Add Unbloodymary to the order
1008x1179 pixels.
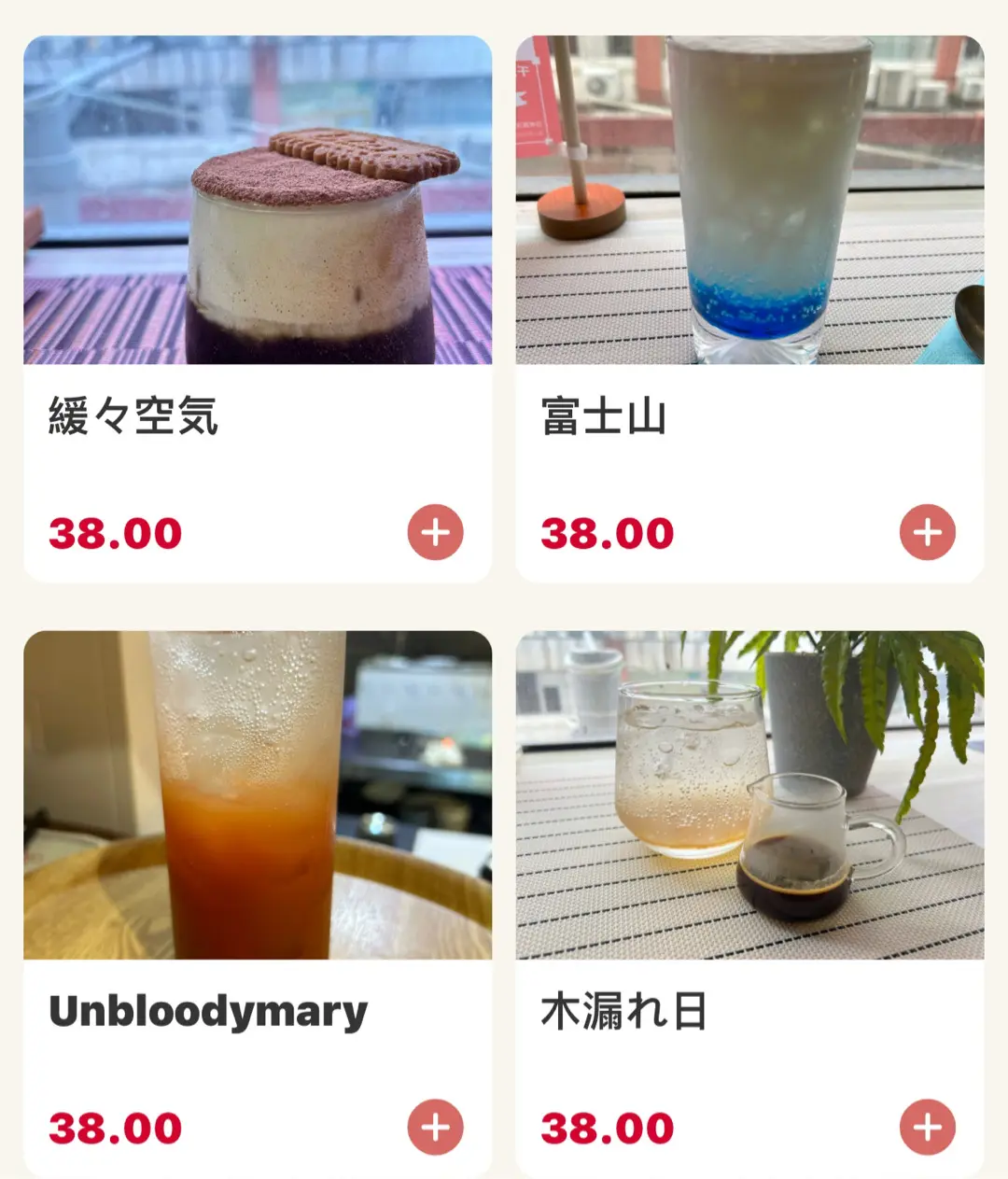pyautogui.click(x=435, y=1127)
